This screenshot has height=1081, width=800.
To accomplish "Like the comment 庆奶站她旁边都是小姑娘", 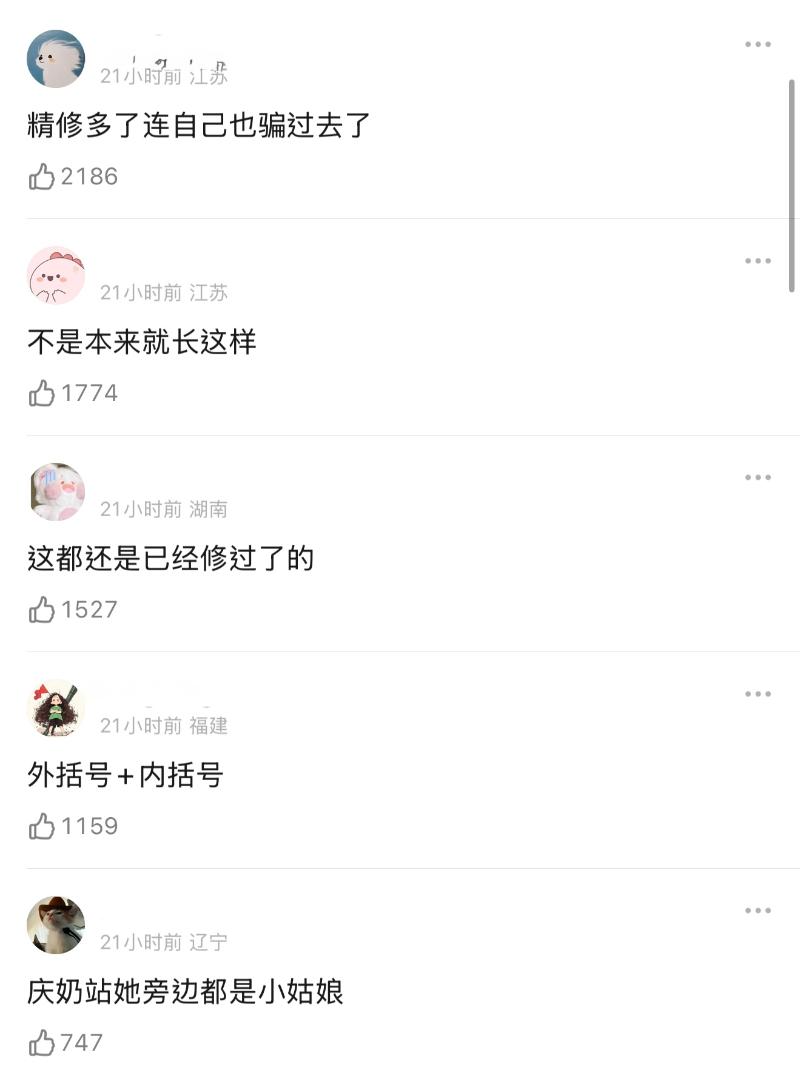I will click(42, 1044).
